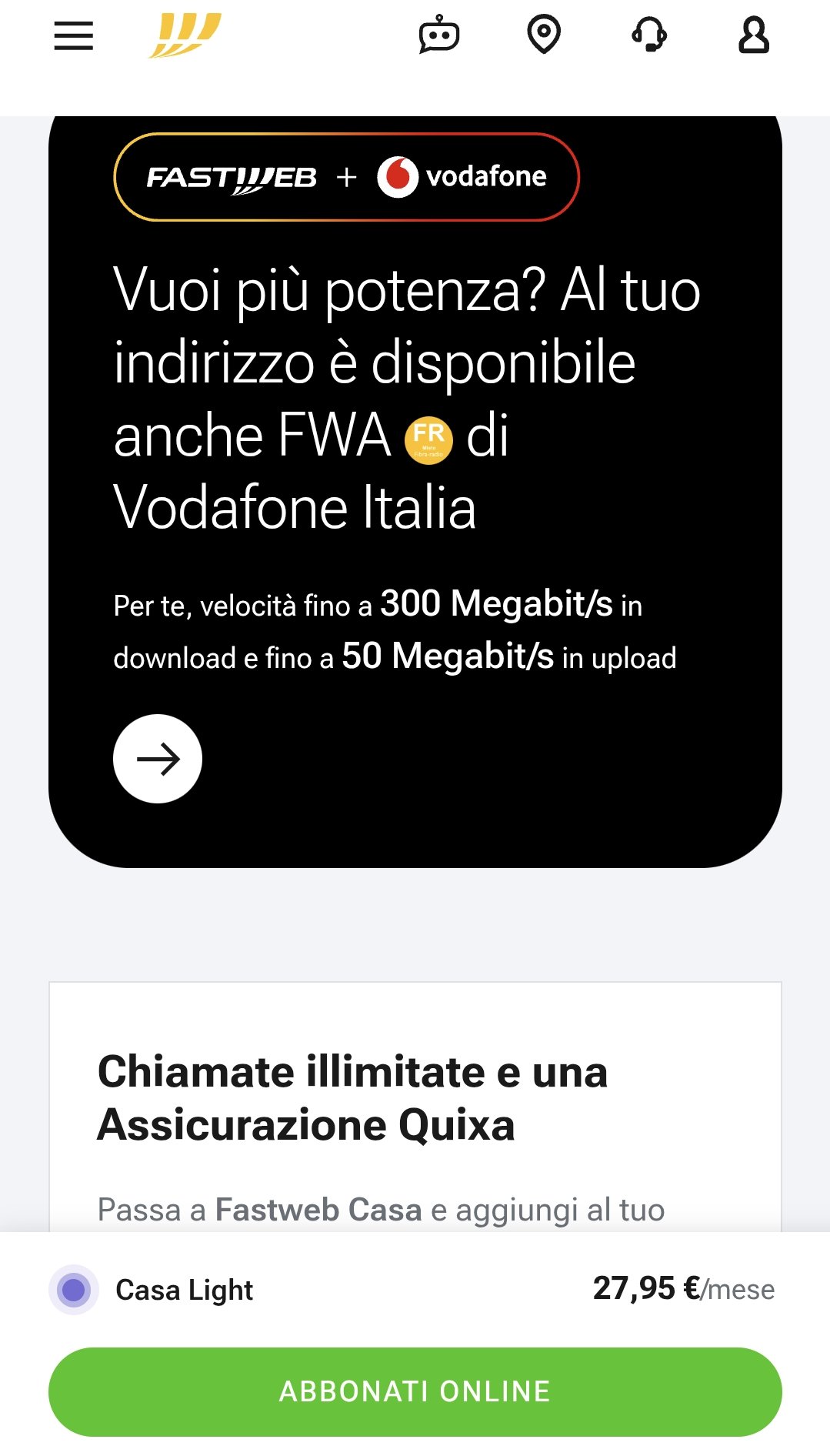Tap the arrow button on FWA banner

point(158,759)
